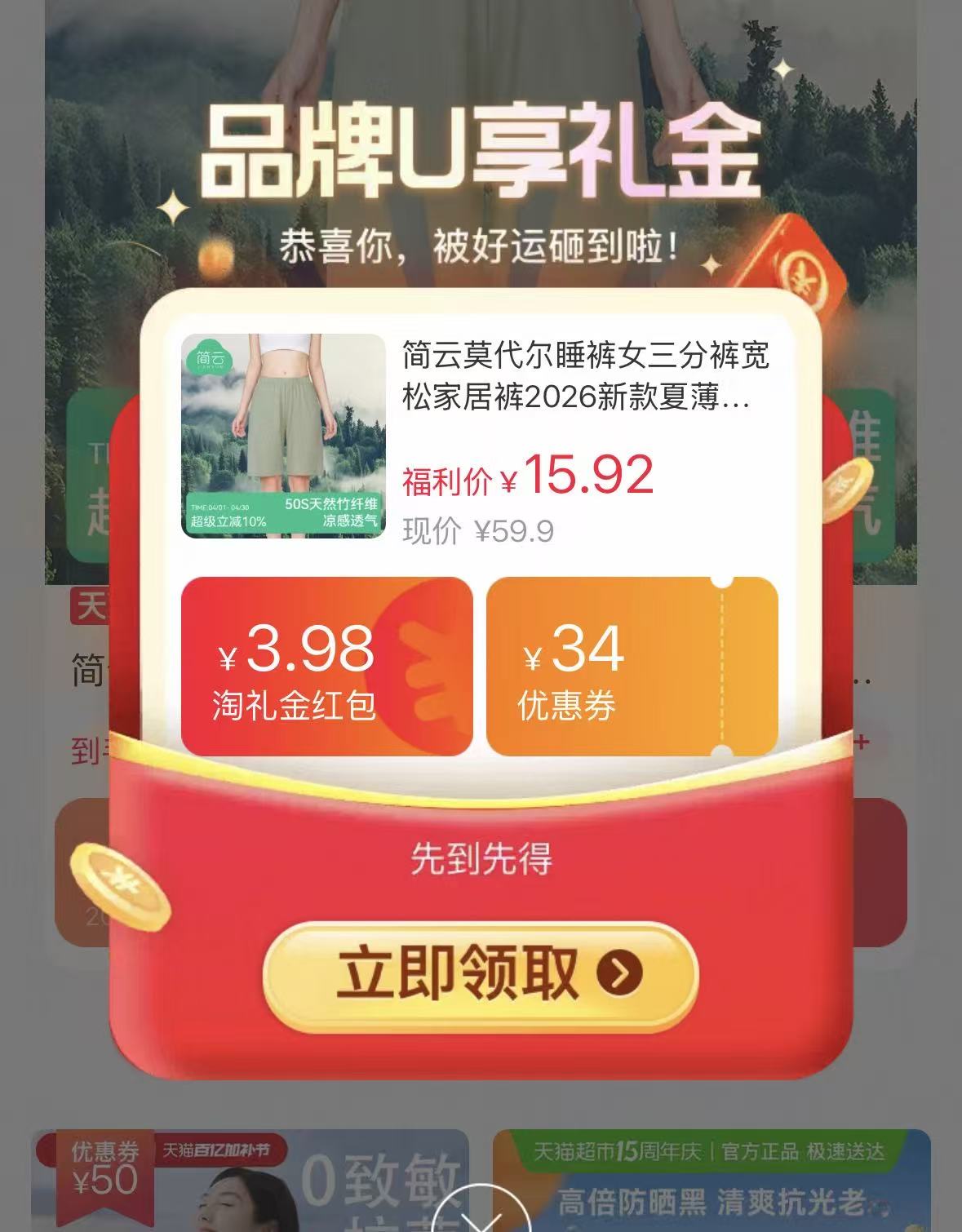Open the 简云莫代尔睡裤 product card
This screenshot has height=1232, width=962.
click(x=479, y=438)
